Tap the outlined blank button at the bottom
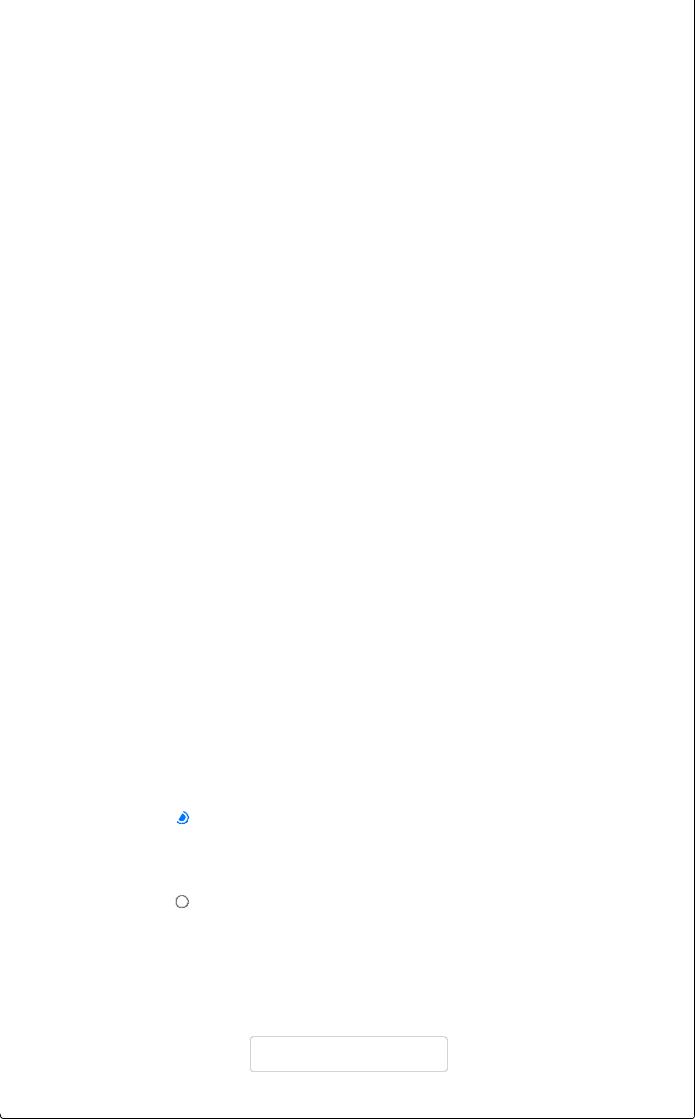This screenshot has width=695, height=1119. click(x=349, y=1054)
